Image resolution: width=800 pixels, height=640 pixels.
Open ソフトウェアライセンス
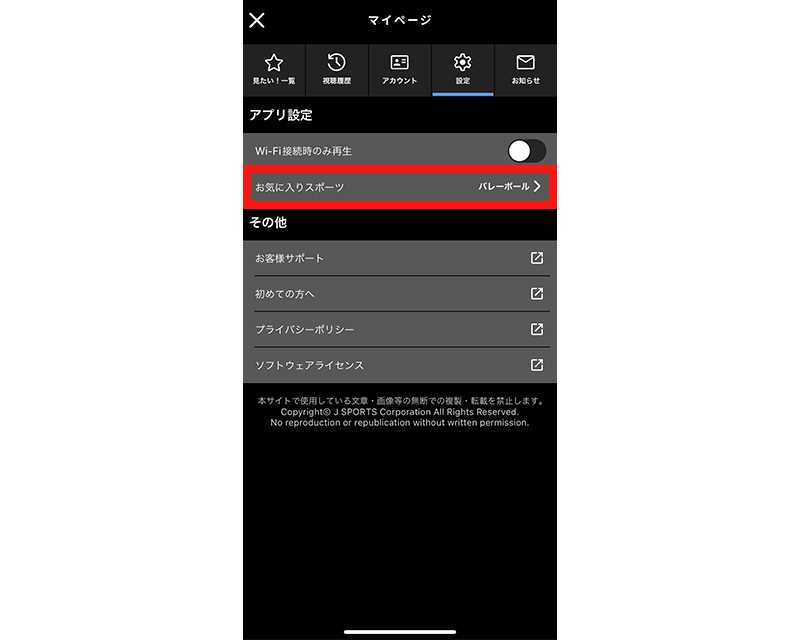400,365
